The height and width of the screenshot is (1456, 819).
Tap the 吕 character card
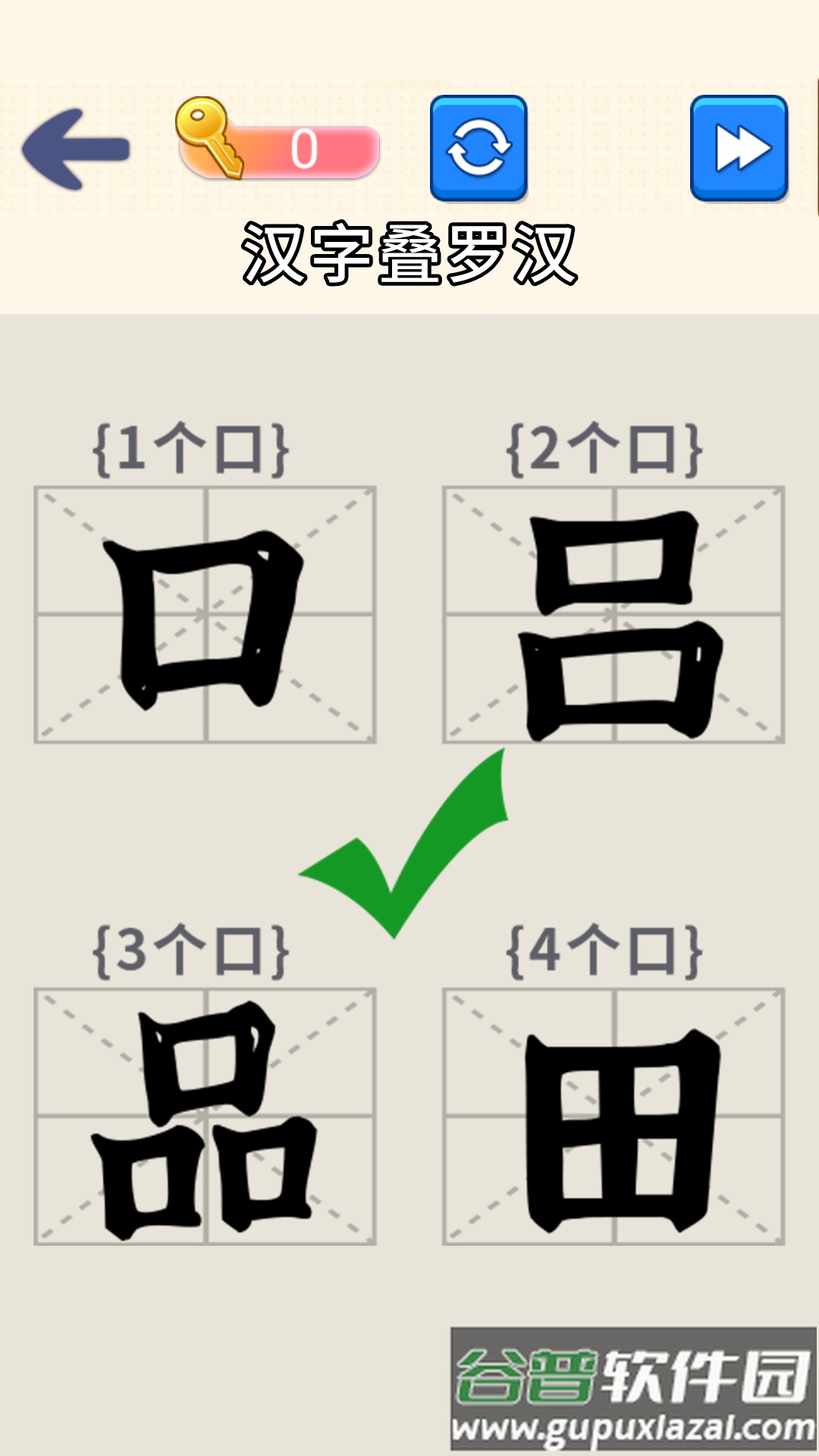pyautogui.click(x=614, y=614)
